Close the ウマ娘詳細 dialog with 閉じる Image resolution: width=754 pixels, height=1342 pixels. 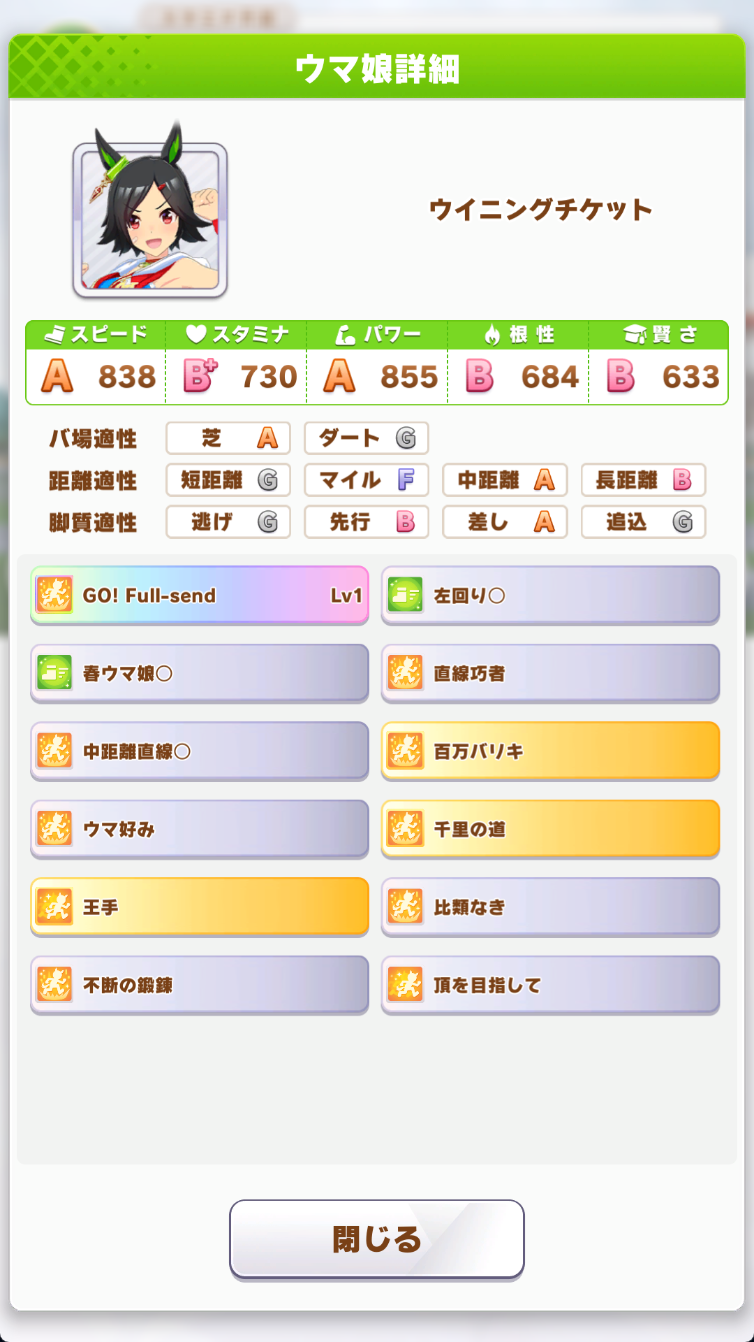376,1239
